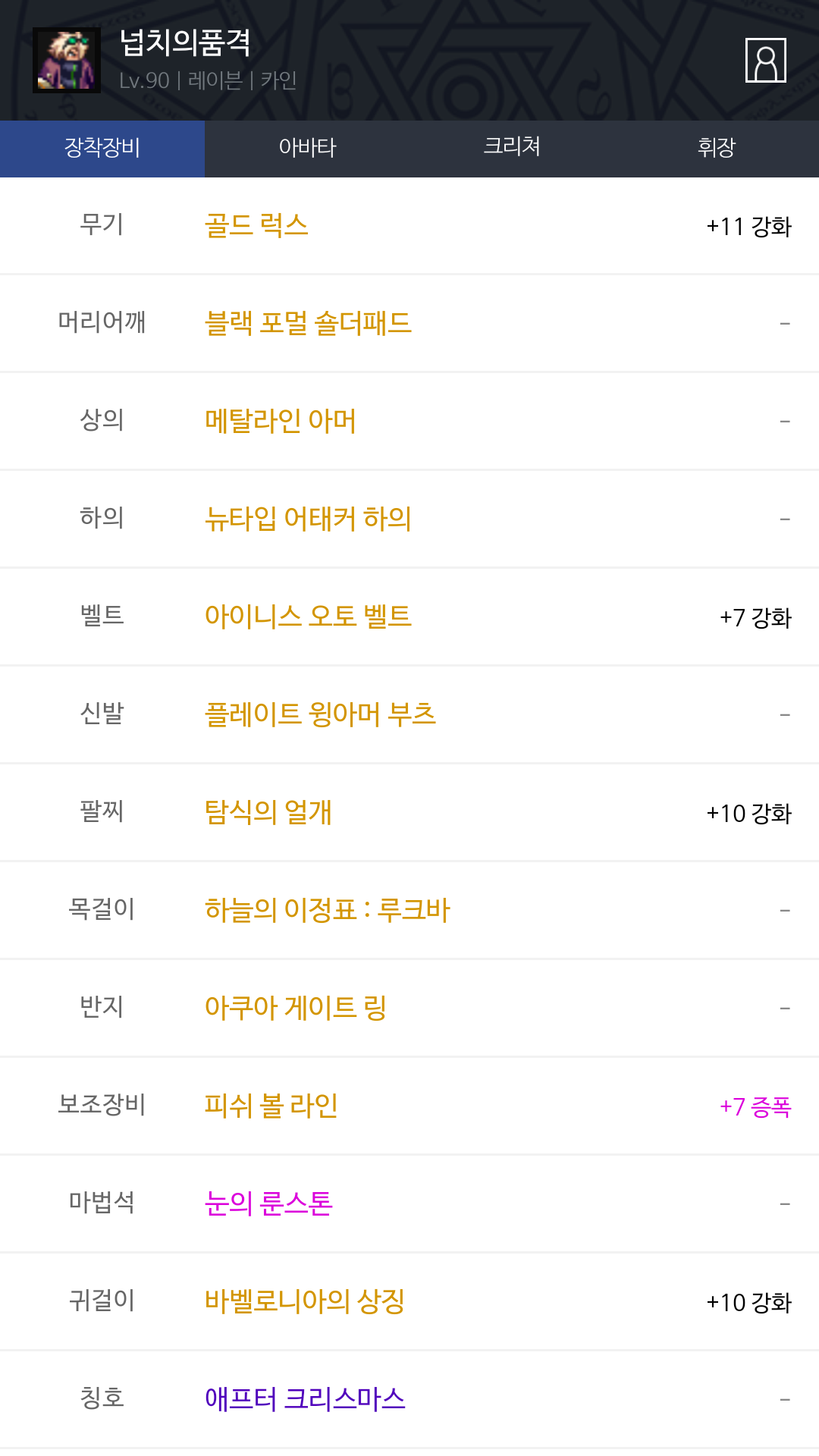Show the 애프터 크리스마스 title
The image size is (819, 1456).
tap(305, 1399)
